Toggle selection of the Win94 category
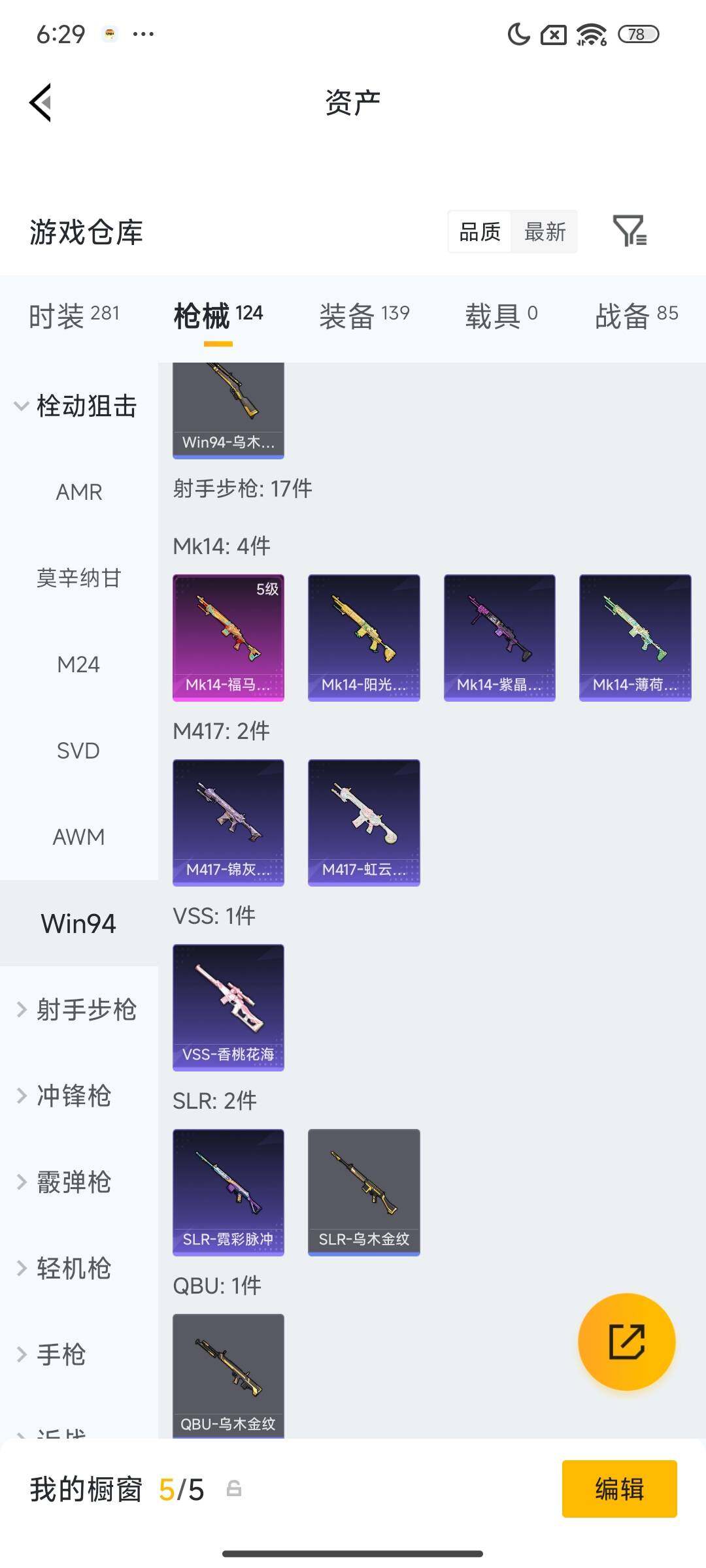 (78, 923)
